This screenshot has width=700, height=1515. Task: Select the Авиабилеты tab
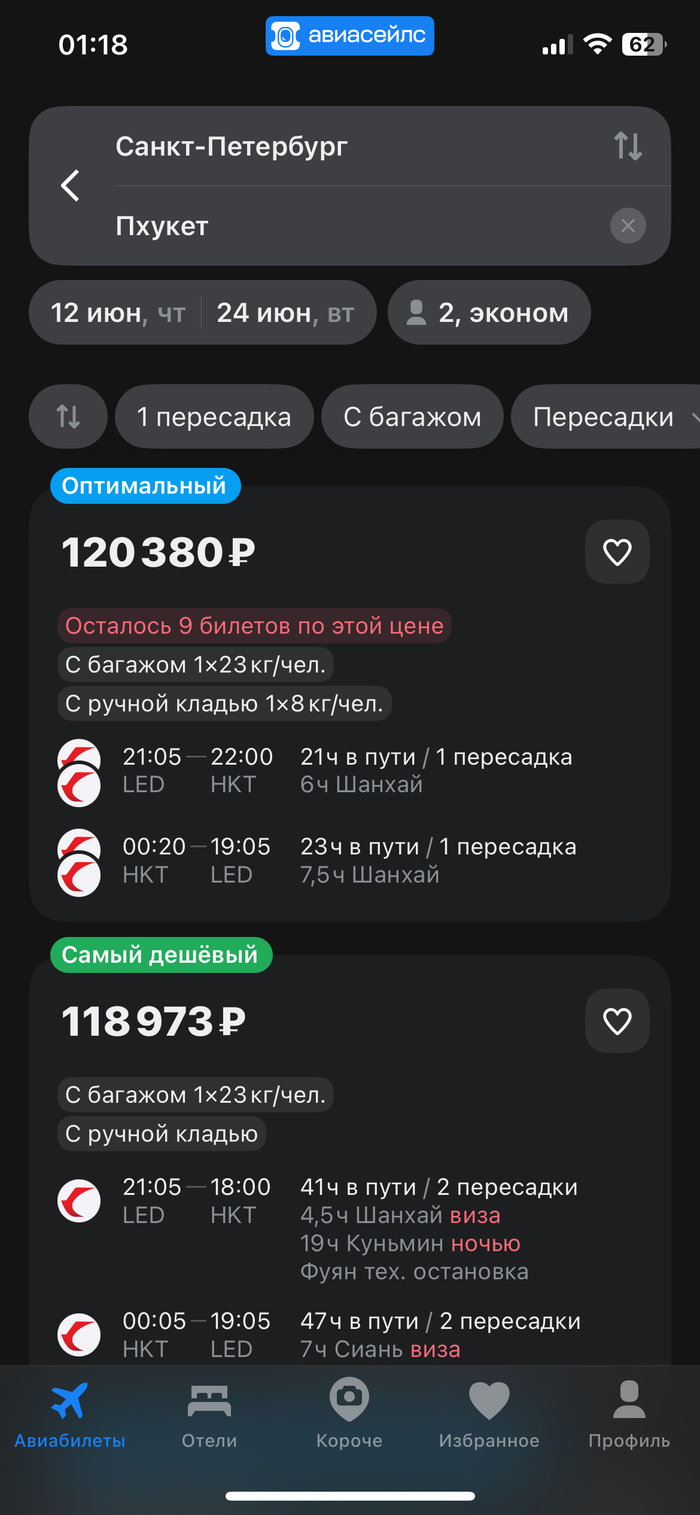tap(70, 1415)
